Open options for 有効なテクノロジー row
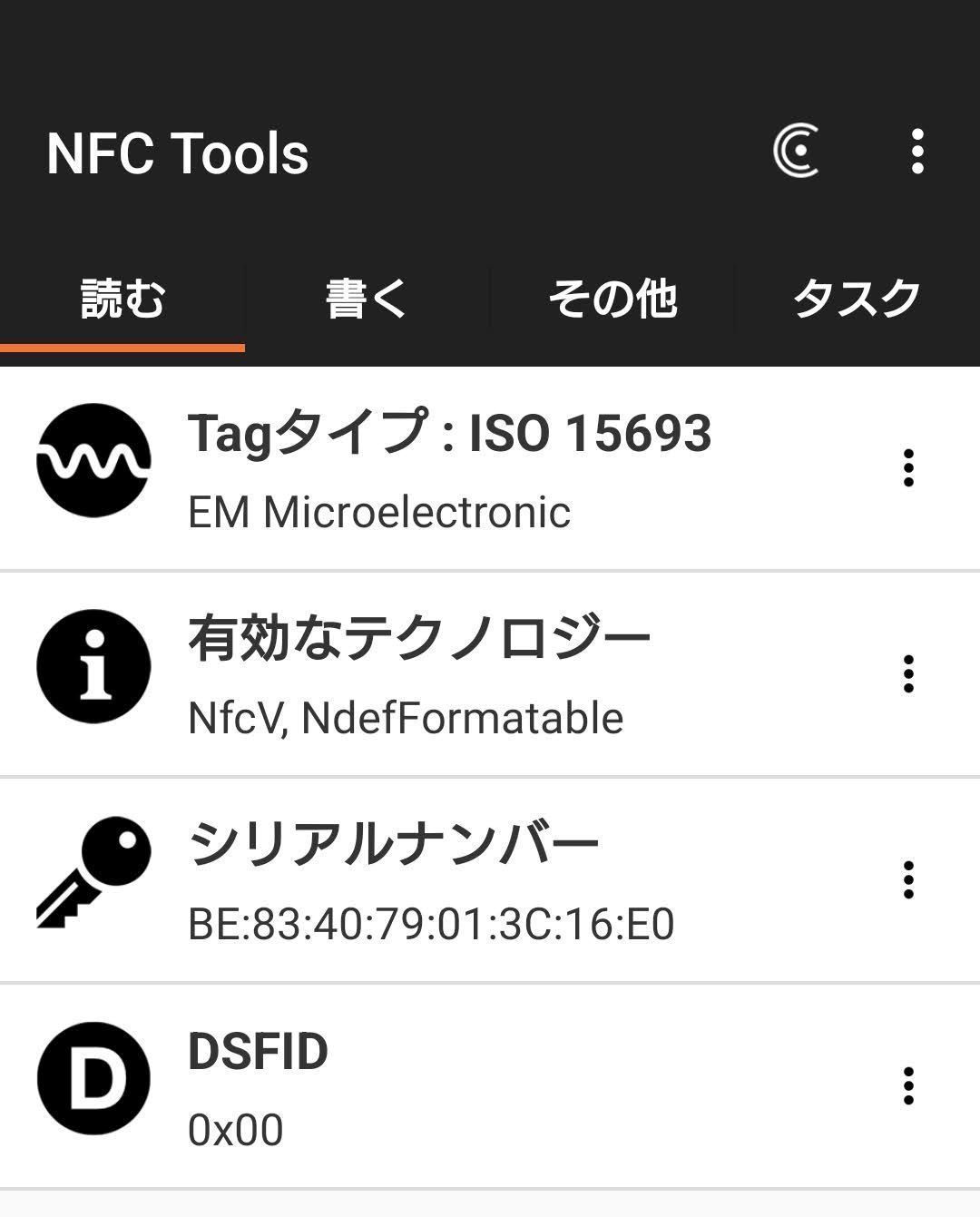The width and height of the screenshot is (980, 1217). point(908,674)
